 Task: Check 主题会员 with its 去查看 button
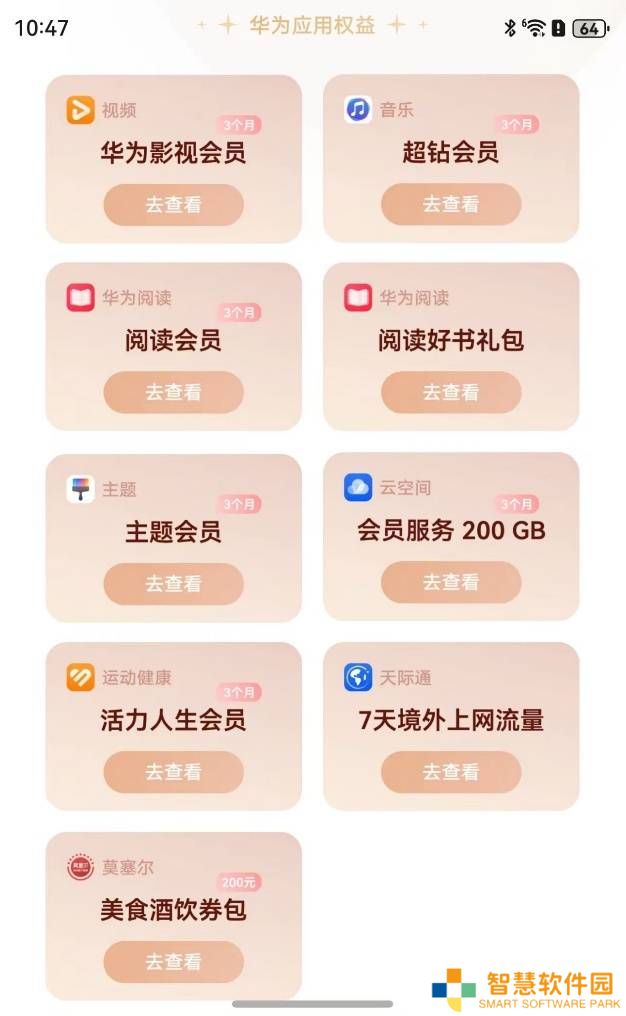174,584
